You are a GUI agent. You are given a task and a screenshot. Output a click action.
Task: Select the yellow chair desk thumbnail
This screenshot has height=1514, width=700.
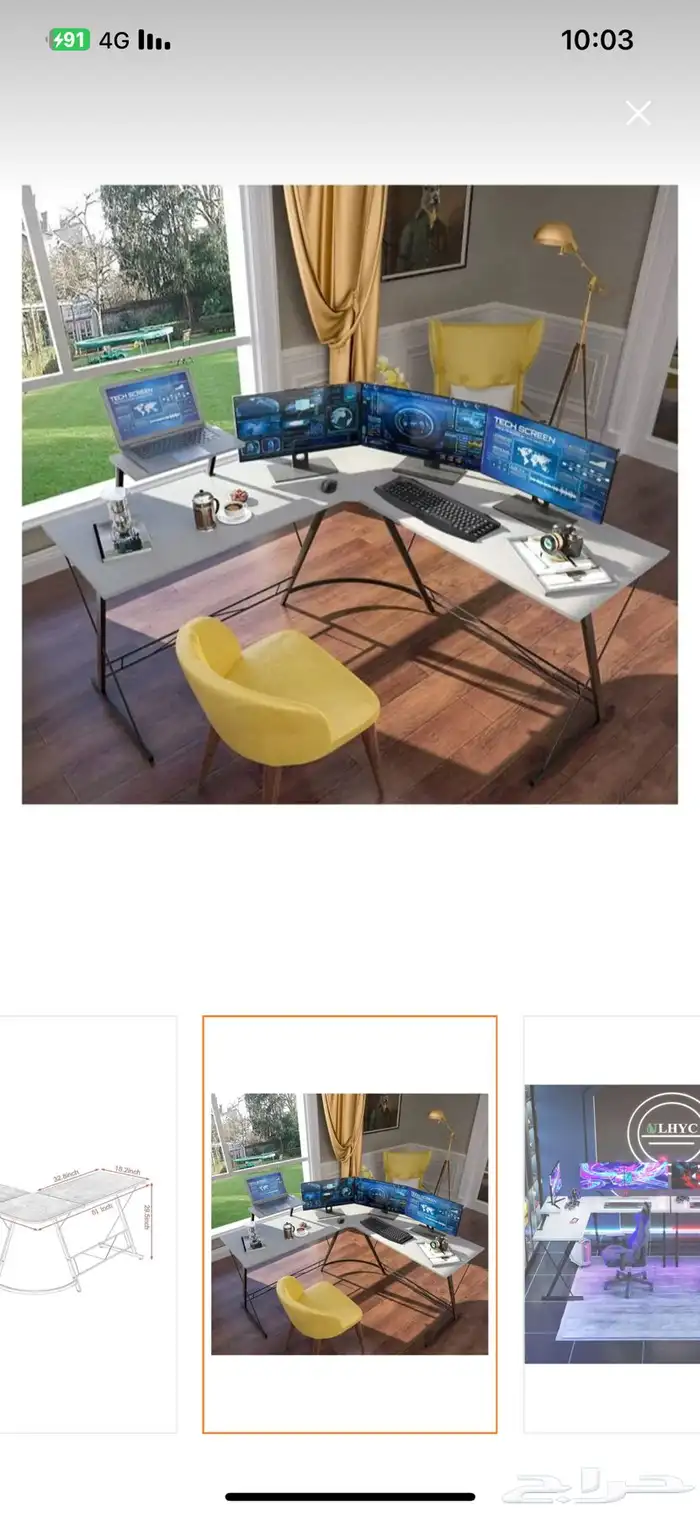click(349, 1224)
